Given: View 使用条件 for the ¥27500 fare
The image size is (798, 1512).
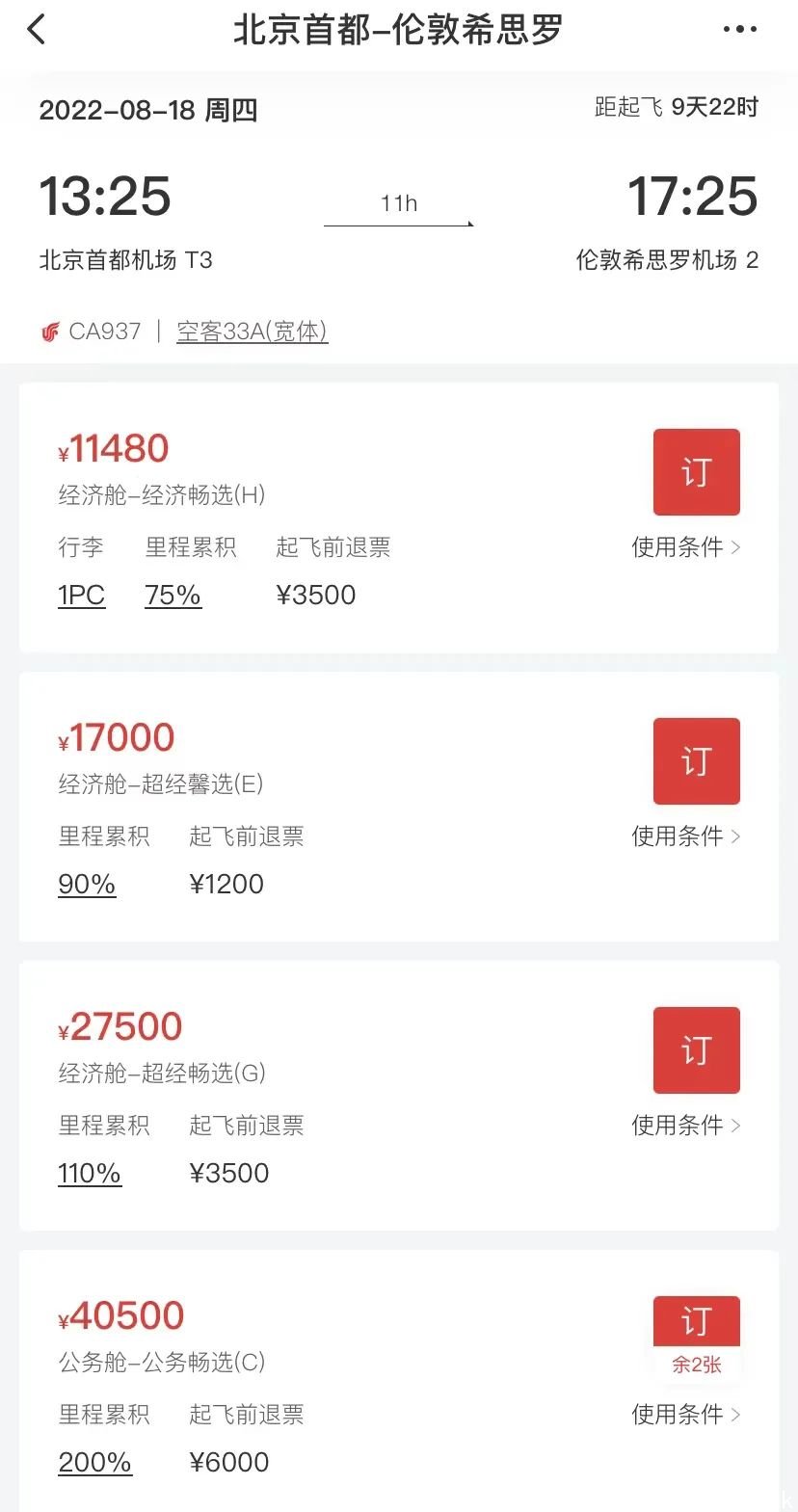Looking at the screenshot, I should (686, 1126).
